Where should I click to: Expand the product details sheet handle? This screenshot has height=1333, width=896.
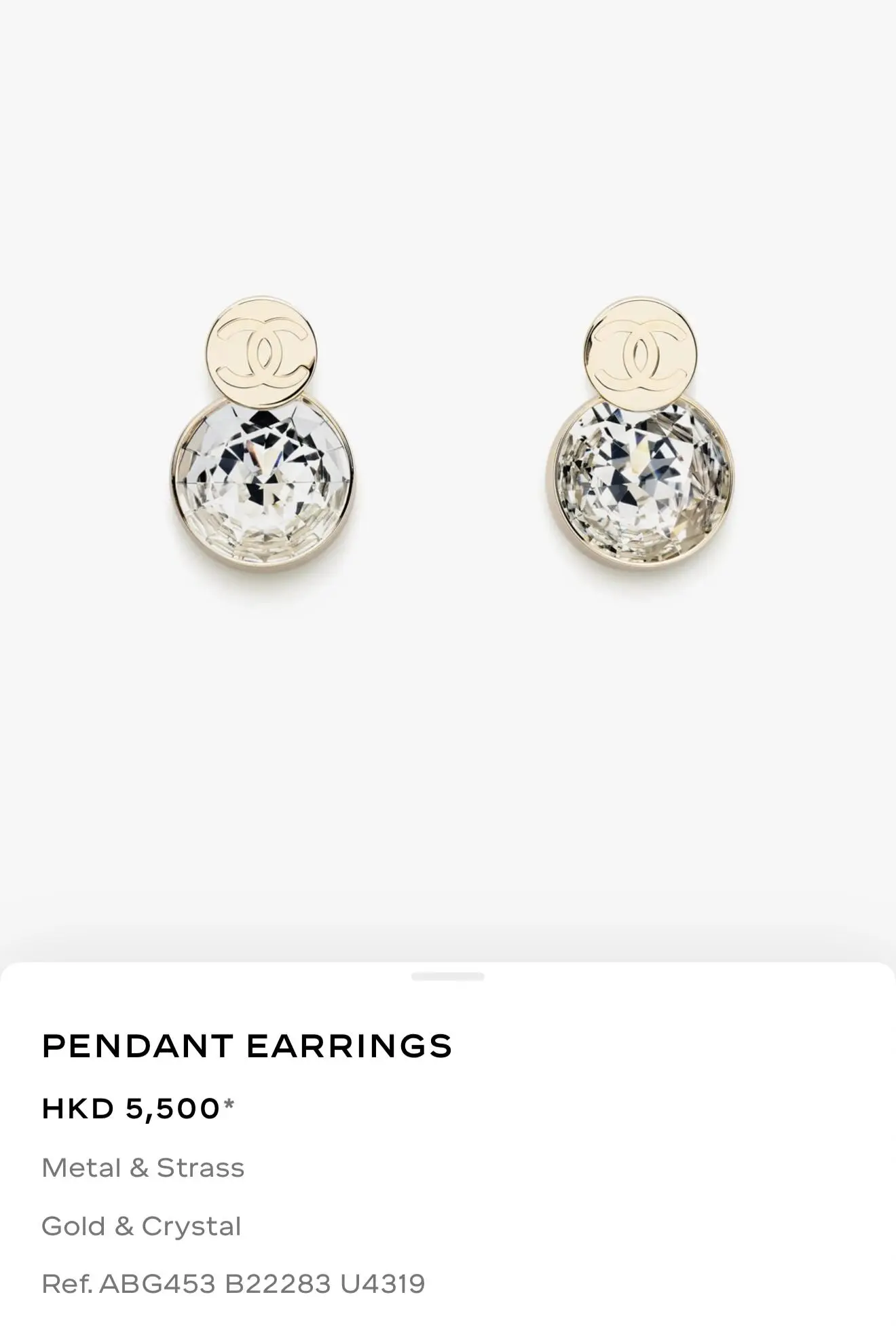tap(447, 976)
